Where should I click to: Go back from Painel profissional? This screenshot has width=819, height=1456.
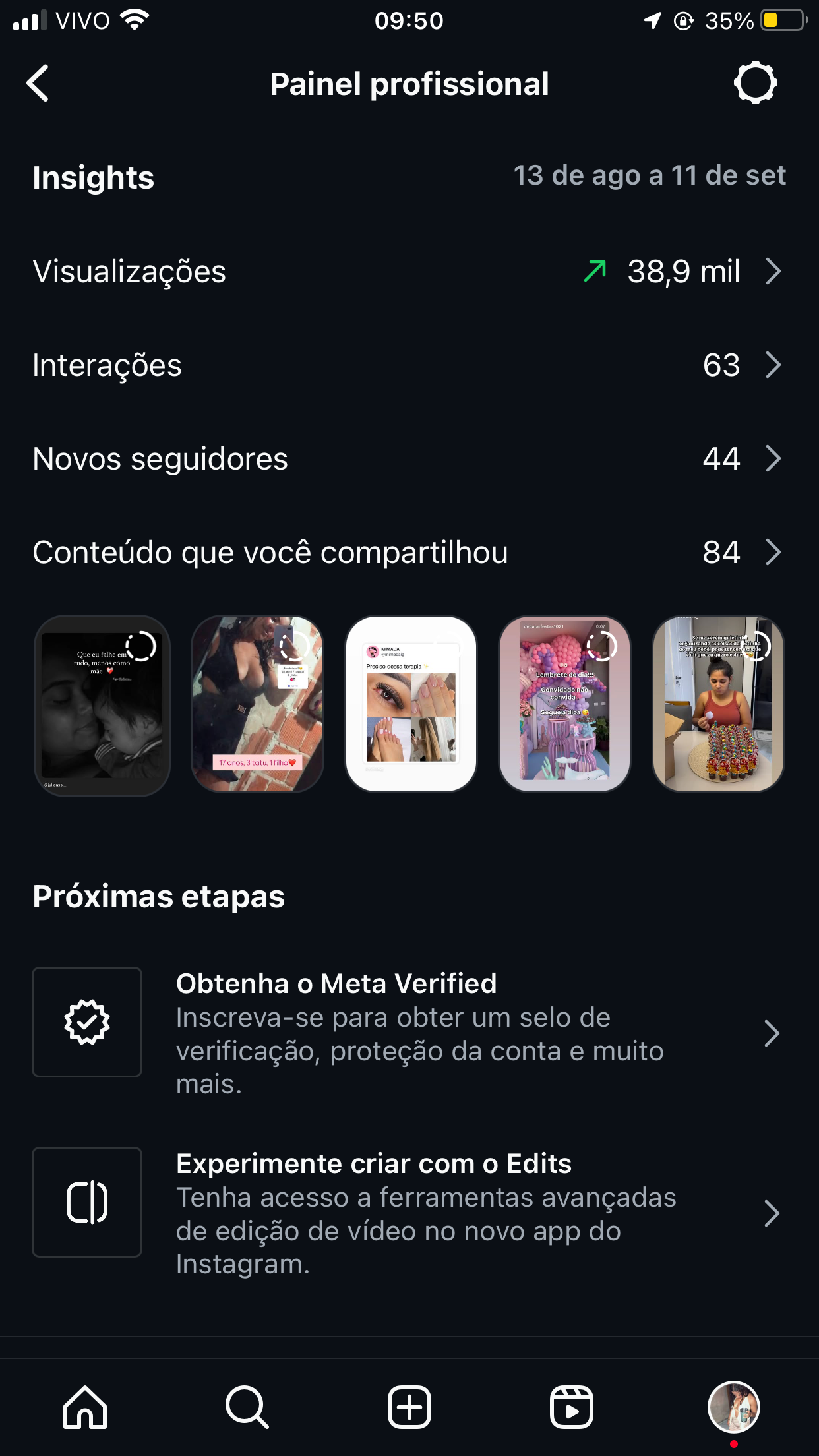click(38, 84)
